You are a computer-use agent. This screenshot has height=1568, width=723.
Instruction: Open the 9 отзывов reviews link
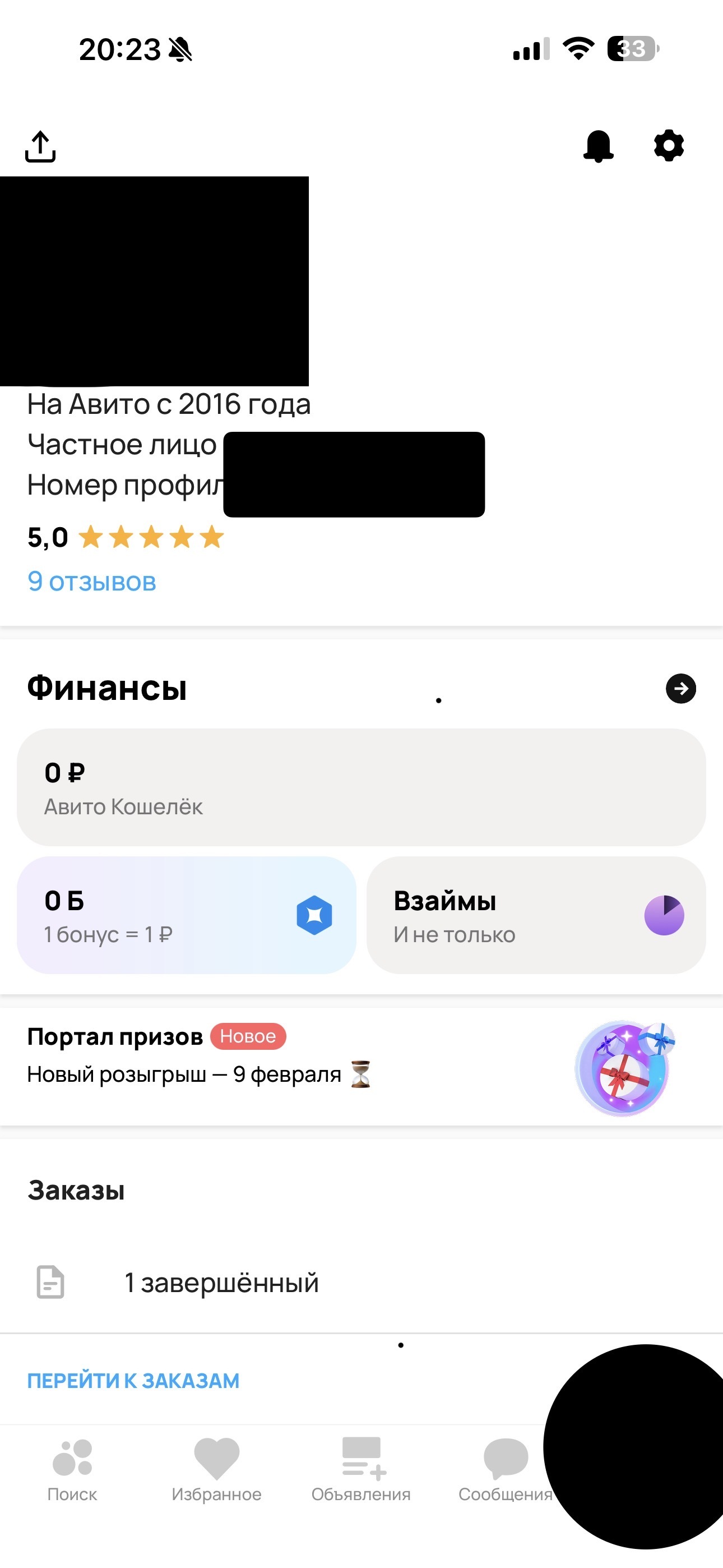tap(92, 582)
